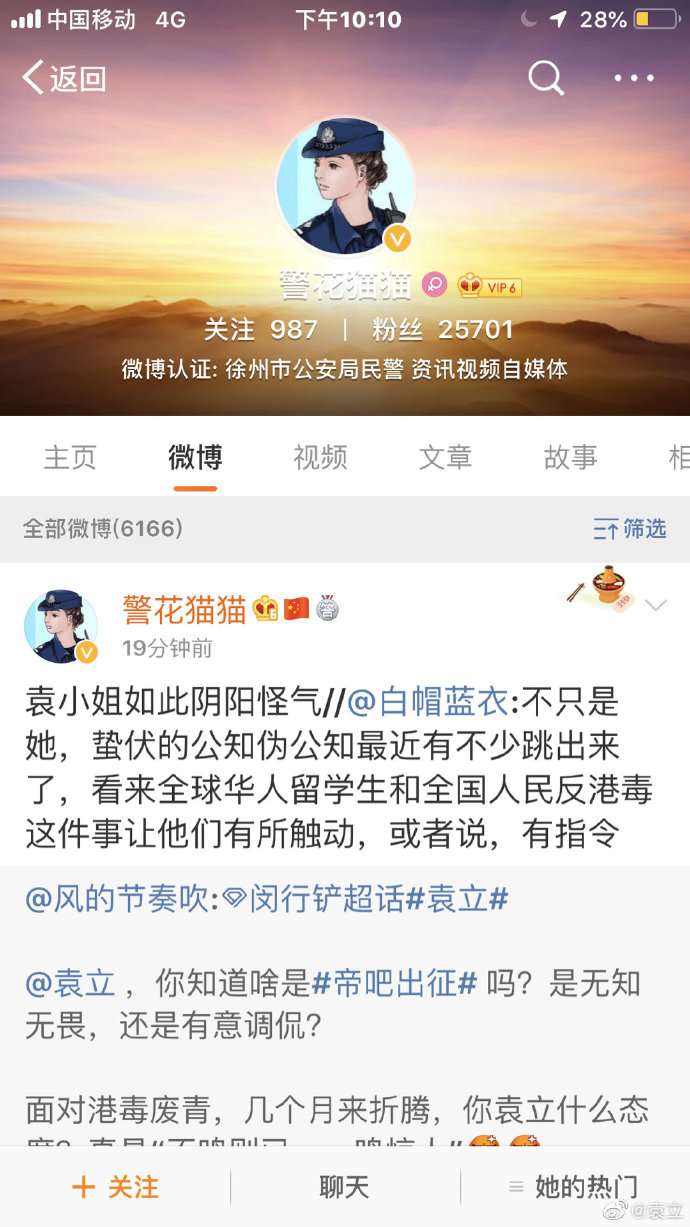Open the 文章 tab
This screenshot has width=690, height=1227.
tap(445, 458)
